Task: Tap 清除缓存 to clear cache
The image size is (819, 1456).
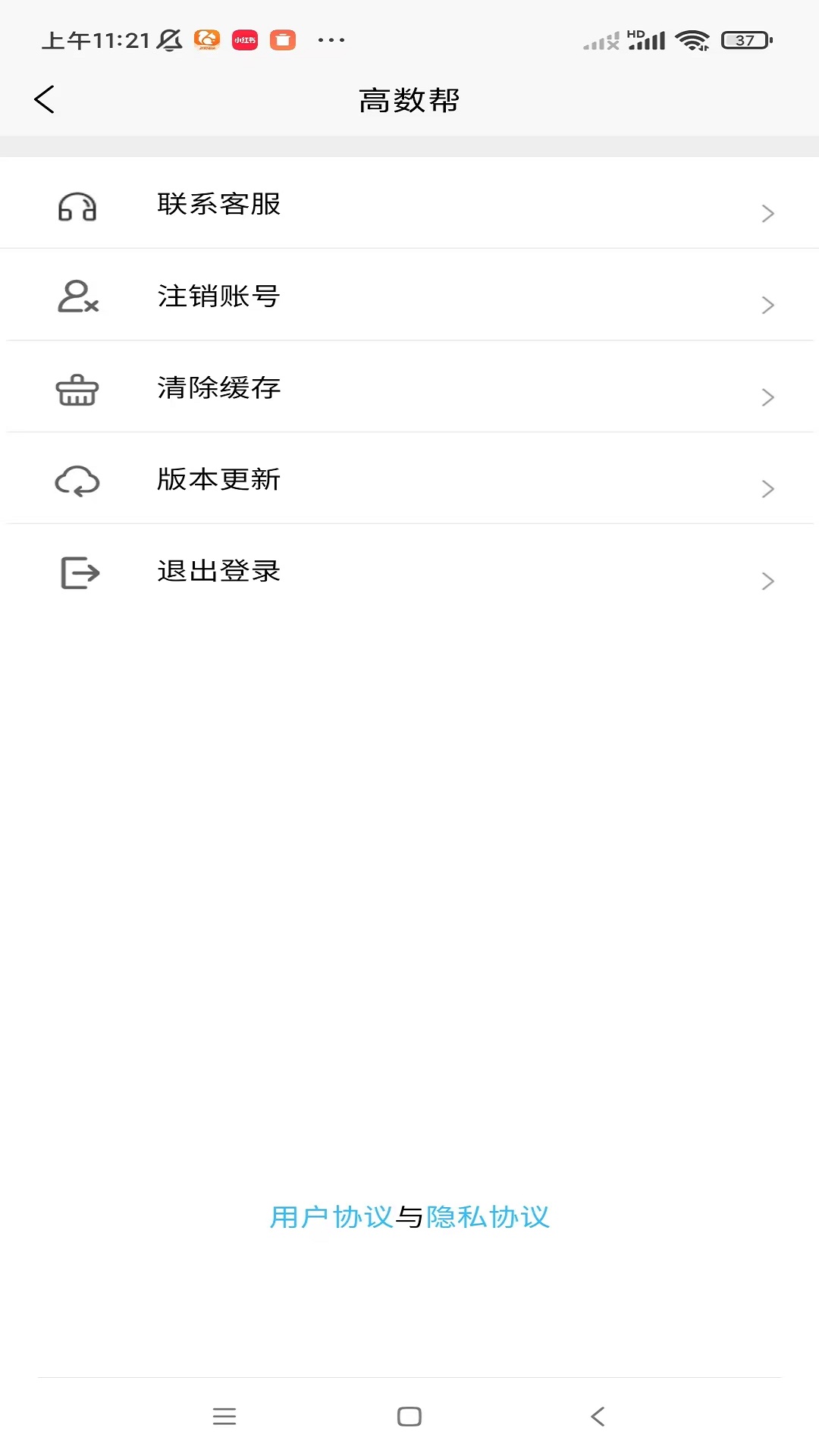Action: click(x=409, y=388)
